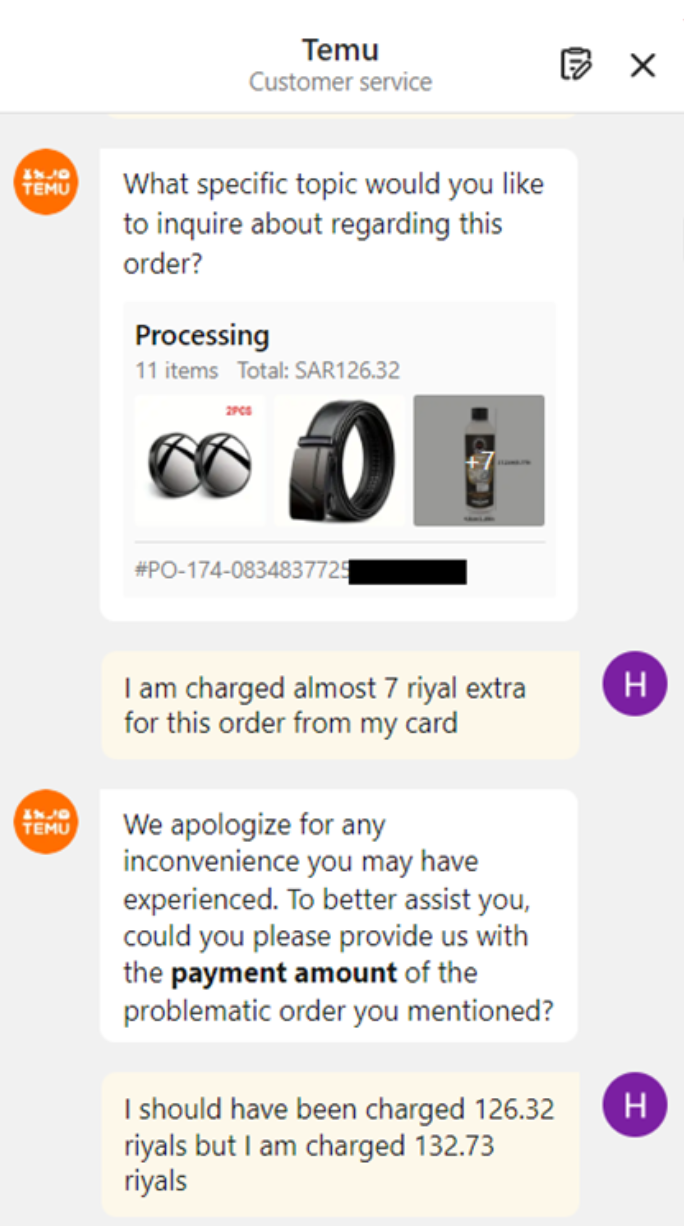Screen dimensions: 684x1226
Task: Open the feedback note icon in header
Action: pos(575,64)
